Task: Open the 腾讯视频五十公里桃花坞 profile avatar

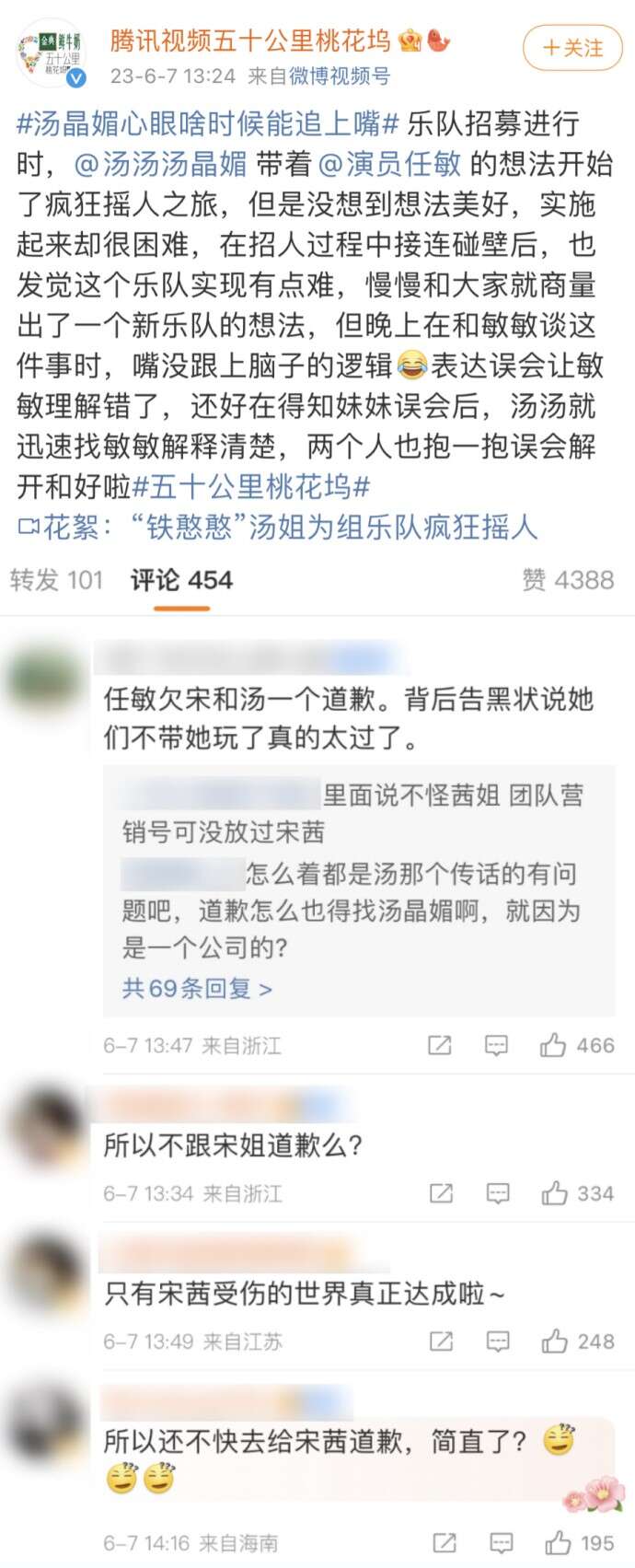Action: [x=52, y=52]
